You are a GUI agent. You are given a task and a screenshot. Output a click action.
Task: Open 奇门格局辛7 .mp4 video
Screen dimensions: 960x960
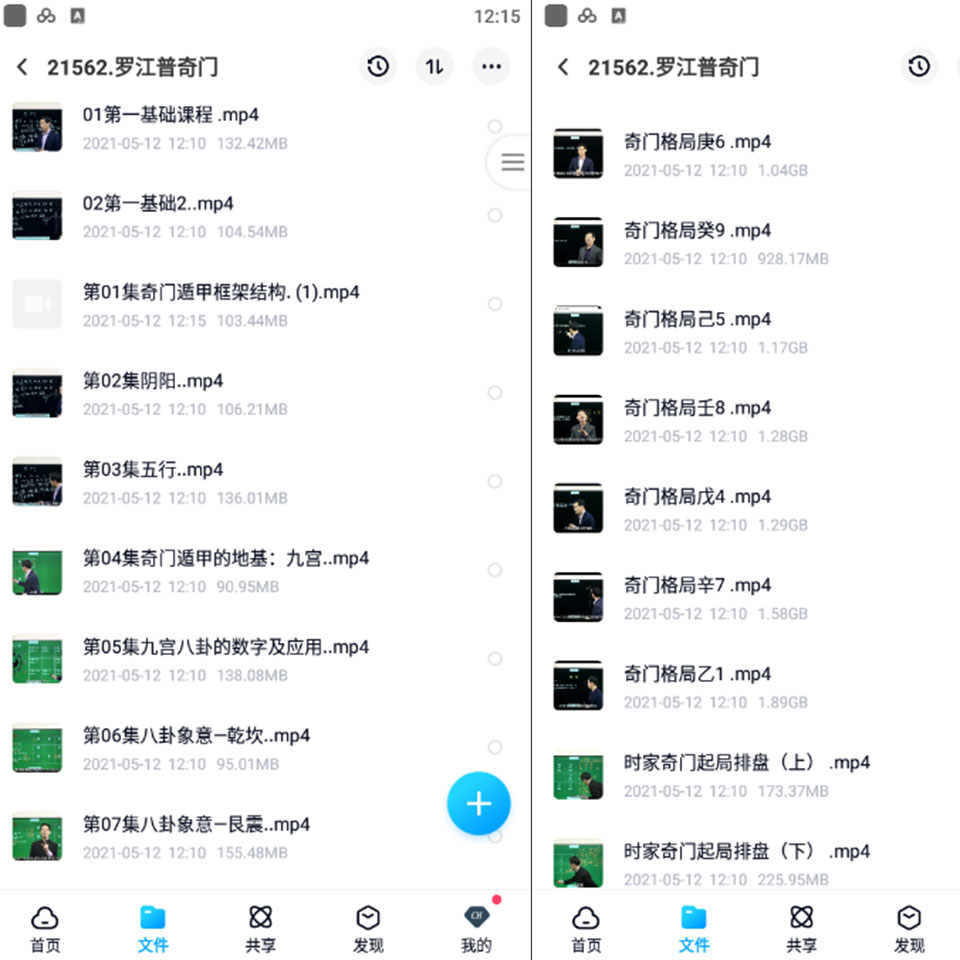click(x=697, y=586)
